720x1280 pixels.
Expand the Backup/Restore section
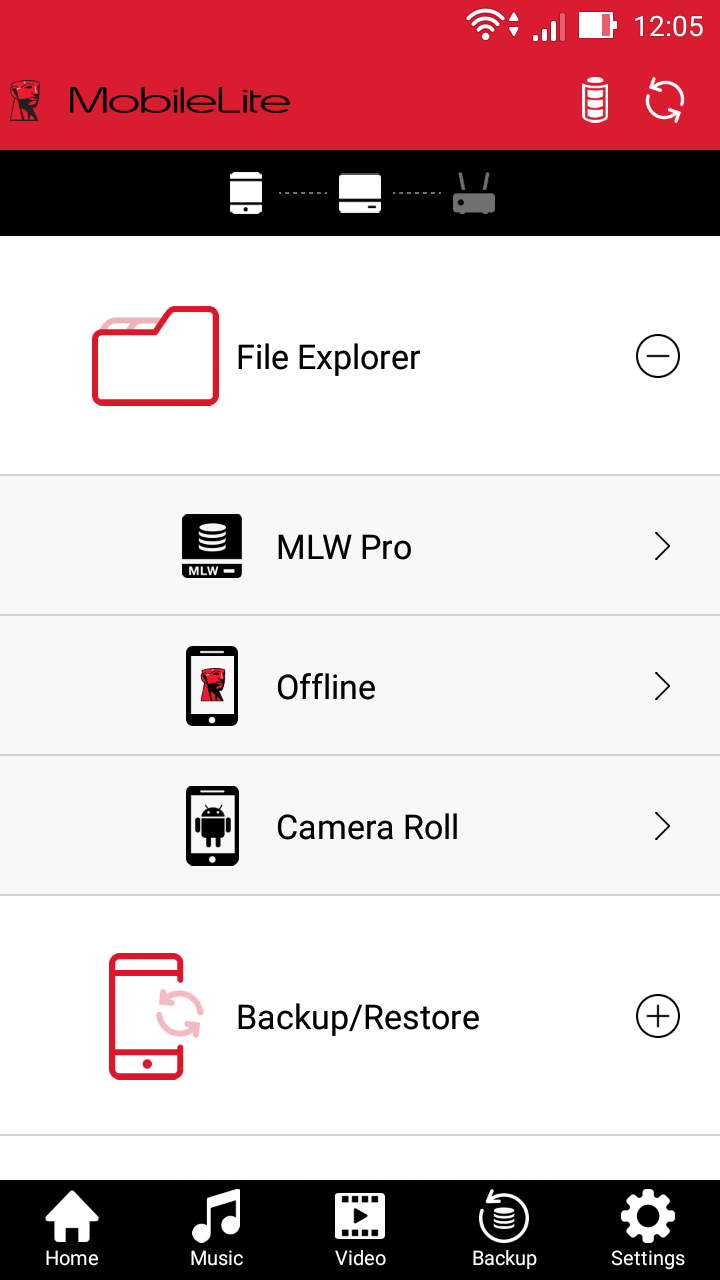point(658,1016)
